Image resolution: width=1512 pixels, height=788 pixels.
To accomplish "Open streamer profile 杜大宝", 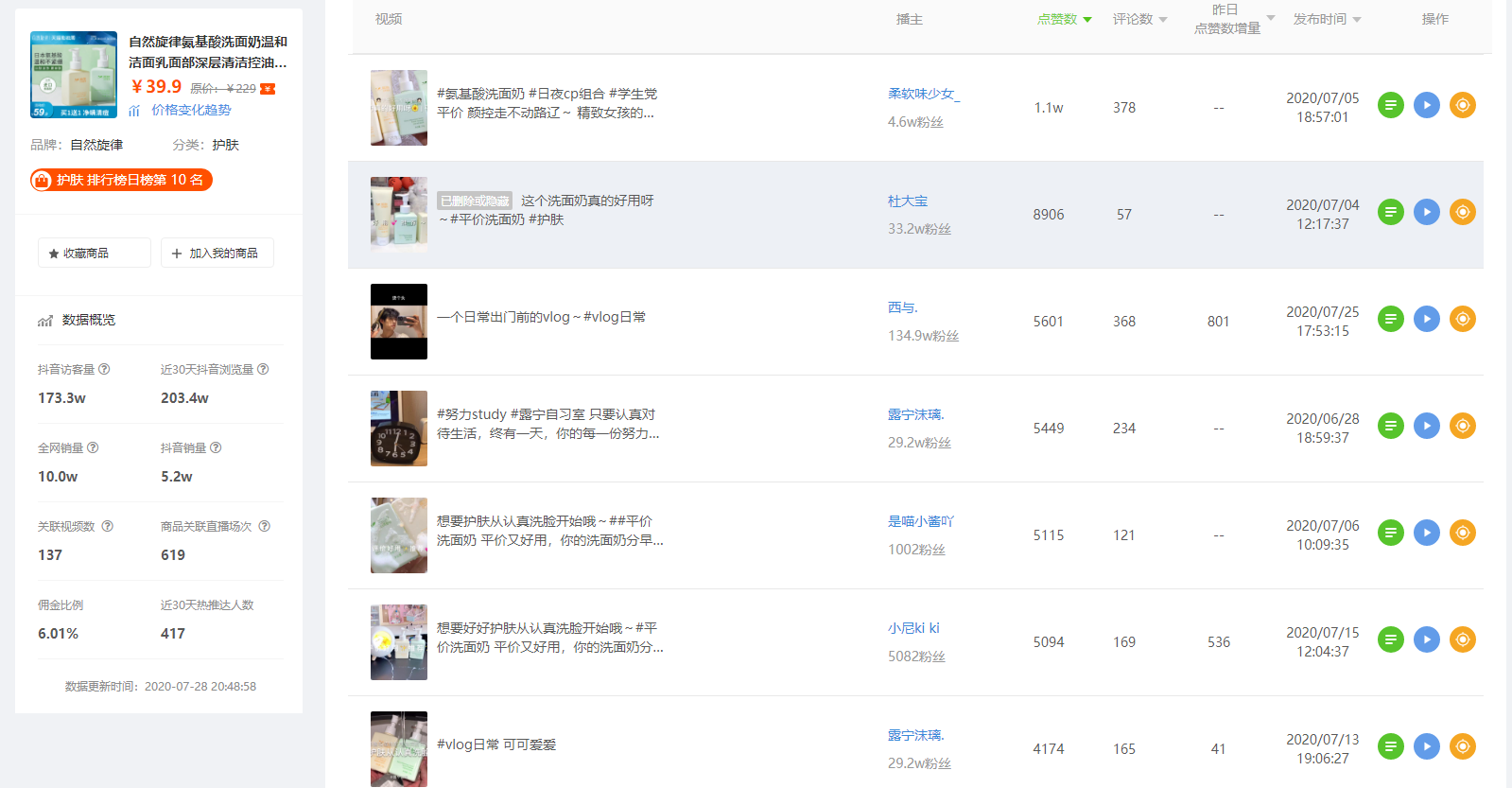I will click(907, 201).
